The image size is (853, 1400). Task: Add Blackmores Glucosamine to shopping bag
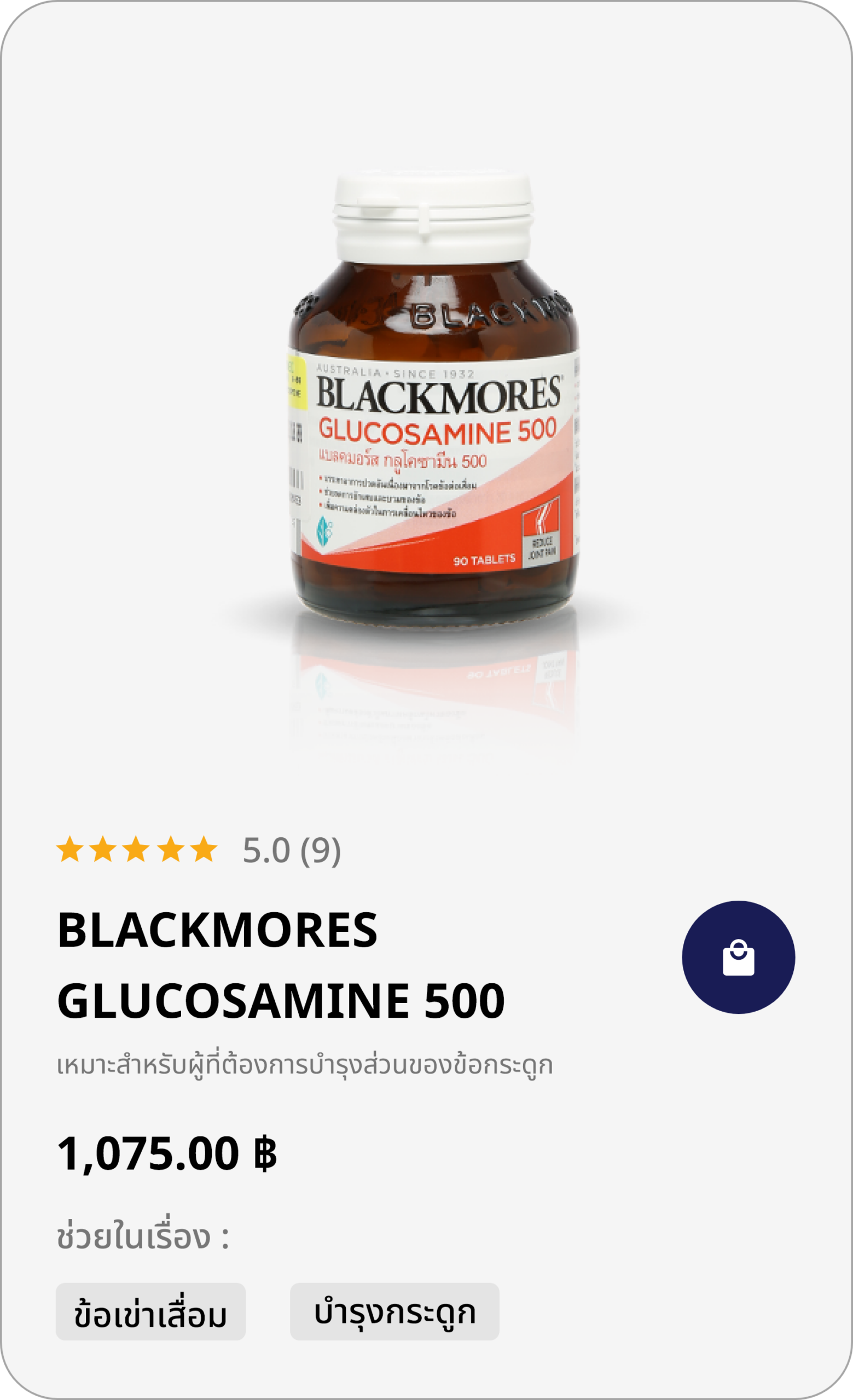pos(738,958)
